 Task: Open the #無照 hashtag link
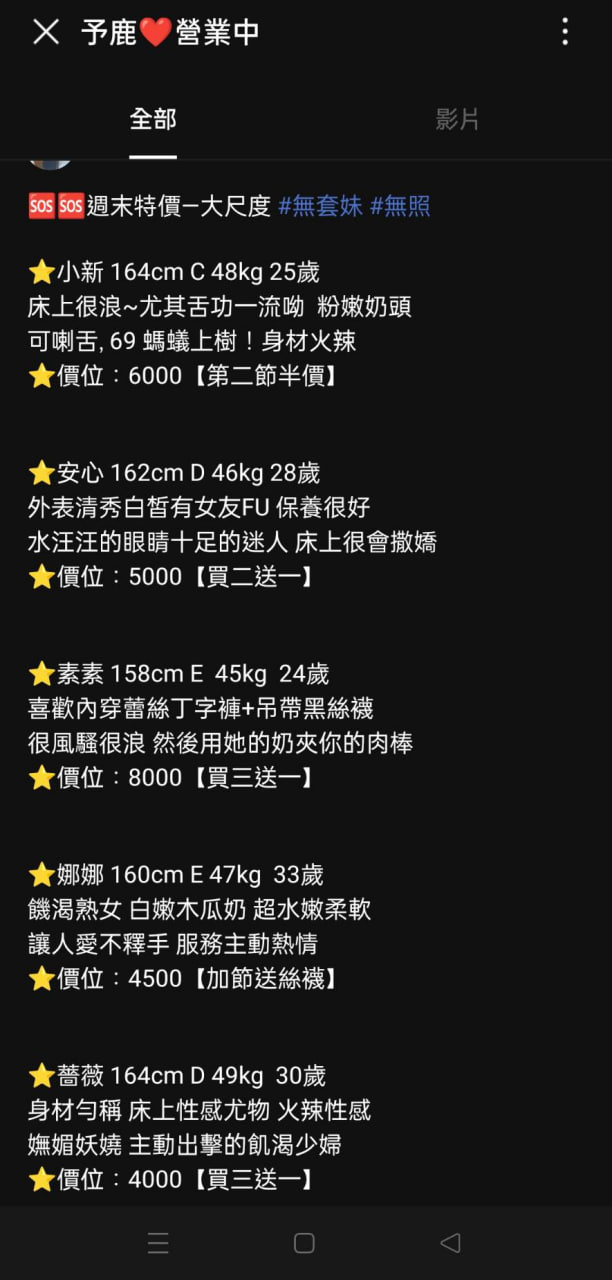click(x=400, y=206)
